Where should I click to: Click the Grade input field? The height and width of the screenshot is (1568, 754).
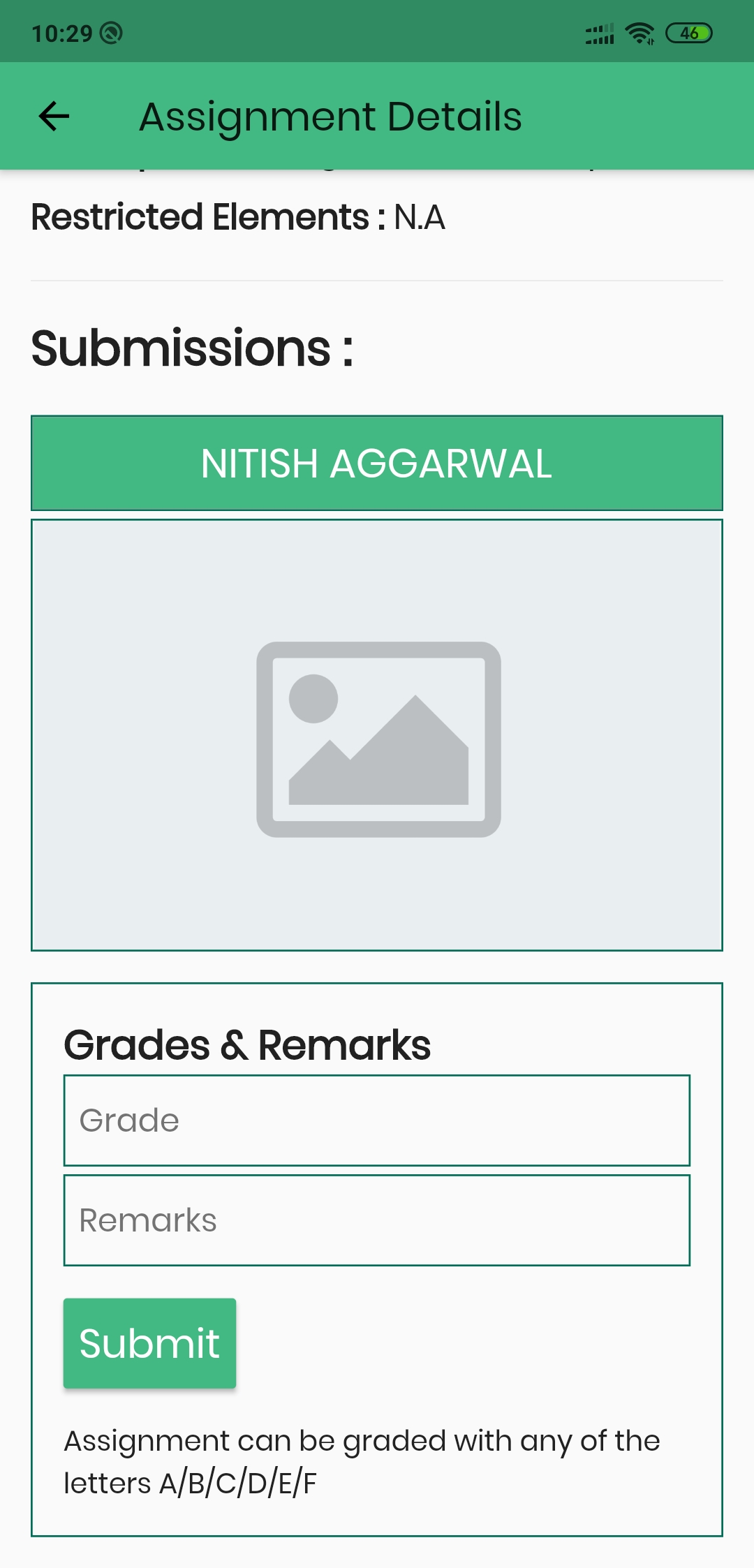pyautogui.click(x=377, y=1119)
